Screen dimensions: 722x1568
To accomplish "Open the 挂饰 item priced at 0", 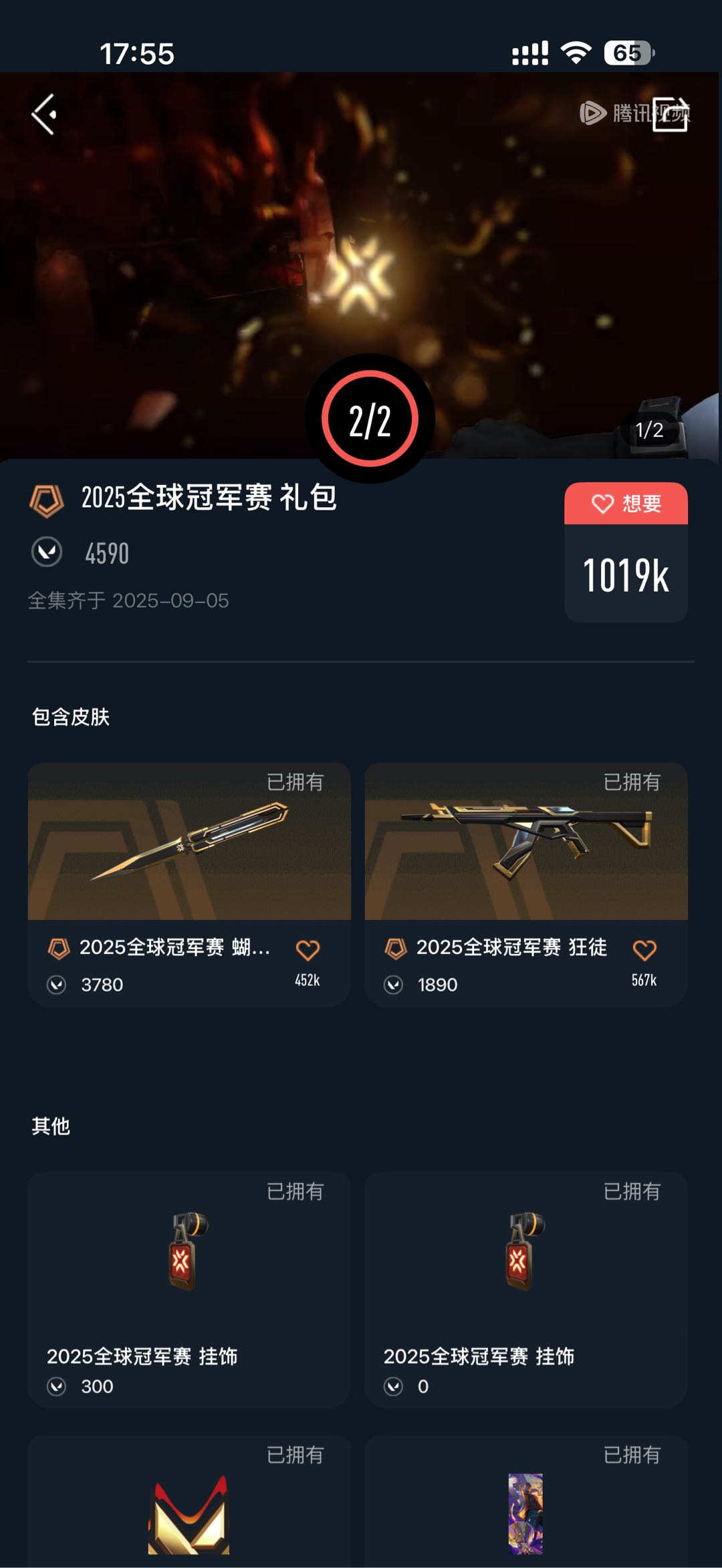I will [x=526, y=1289].
